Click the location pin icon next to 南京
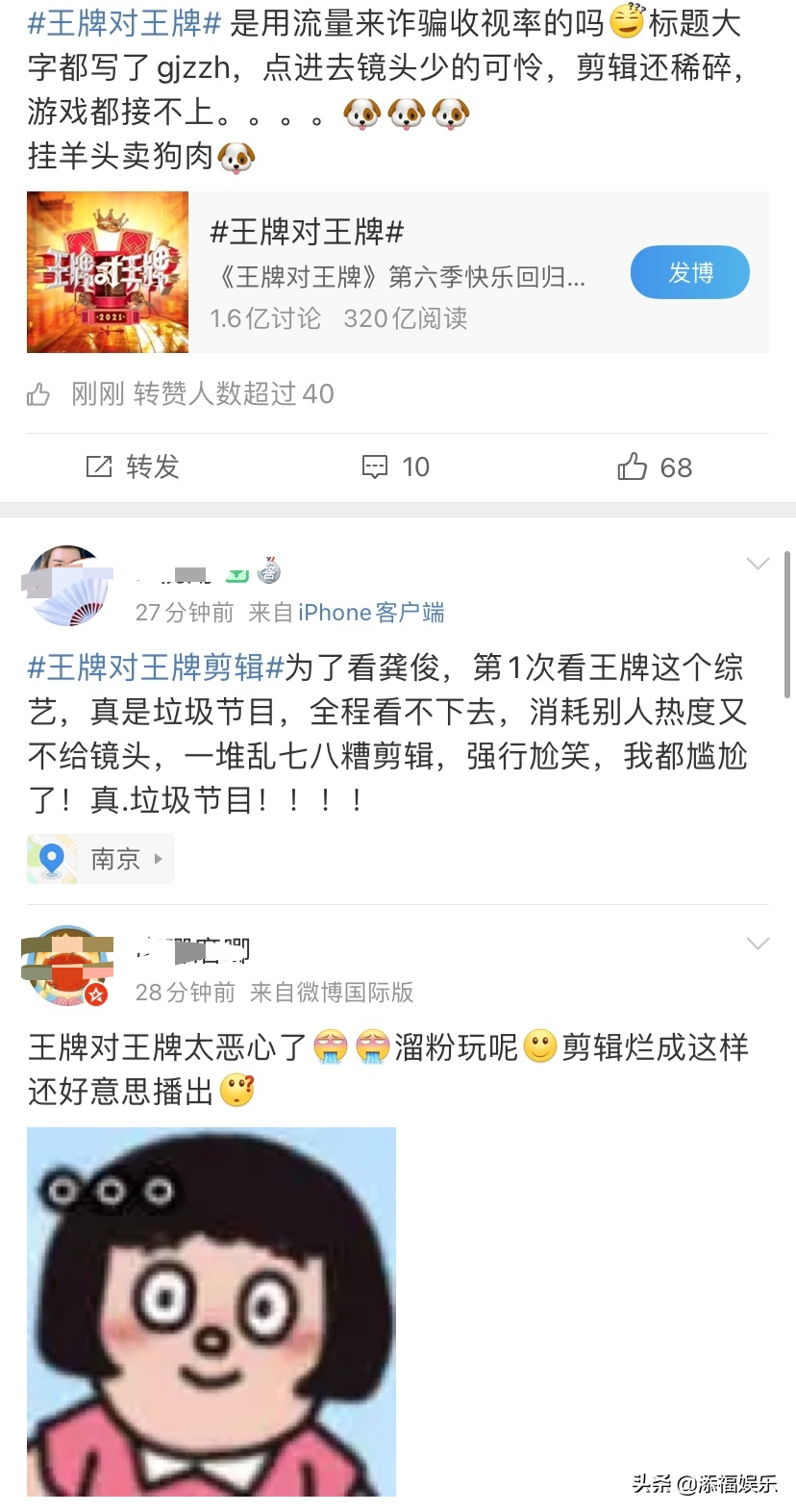Image resolution: width=796 pixels, height=1512 pixels. [x=51, y=858]
